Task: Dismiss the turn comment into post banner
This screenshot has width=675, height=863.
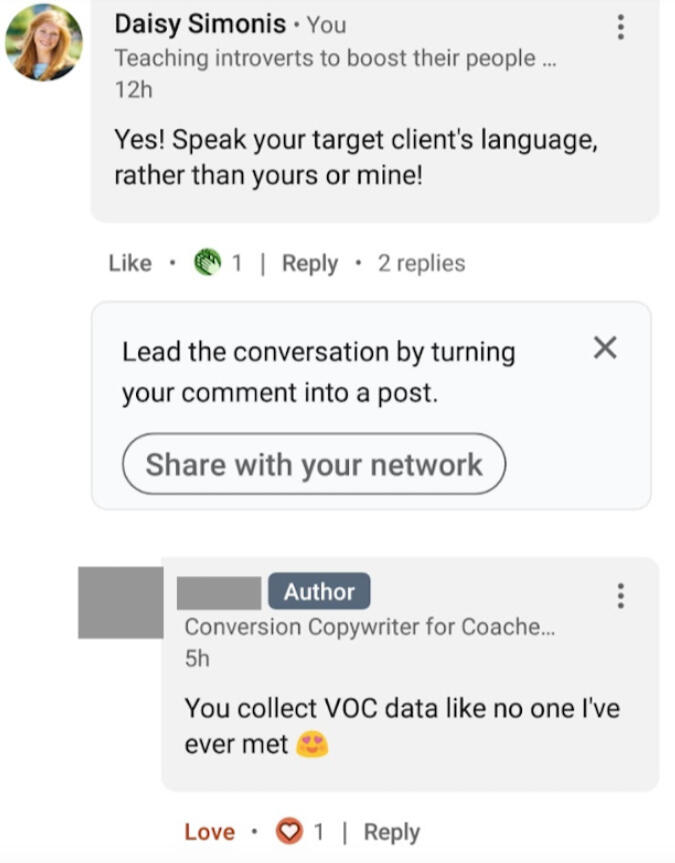Action: 605,348
